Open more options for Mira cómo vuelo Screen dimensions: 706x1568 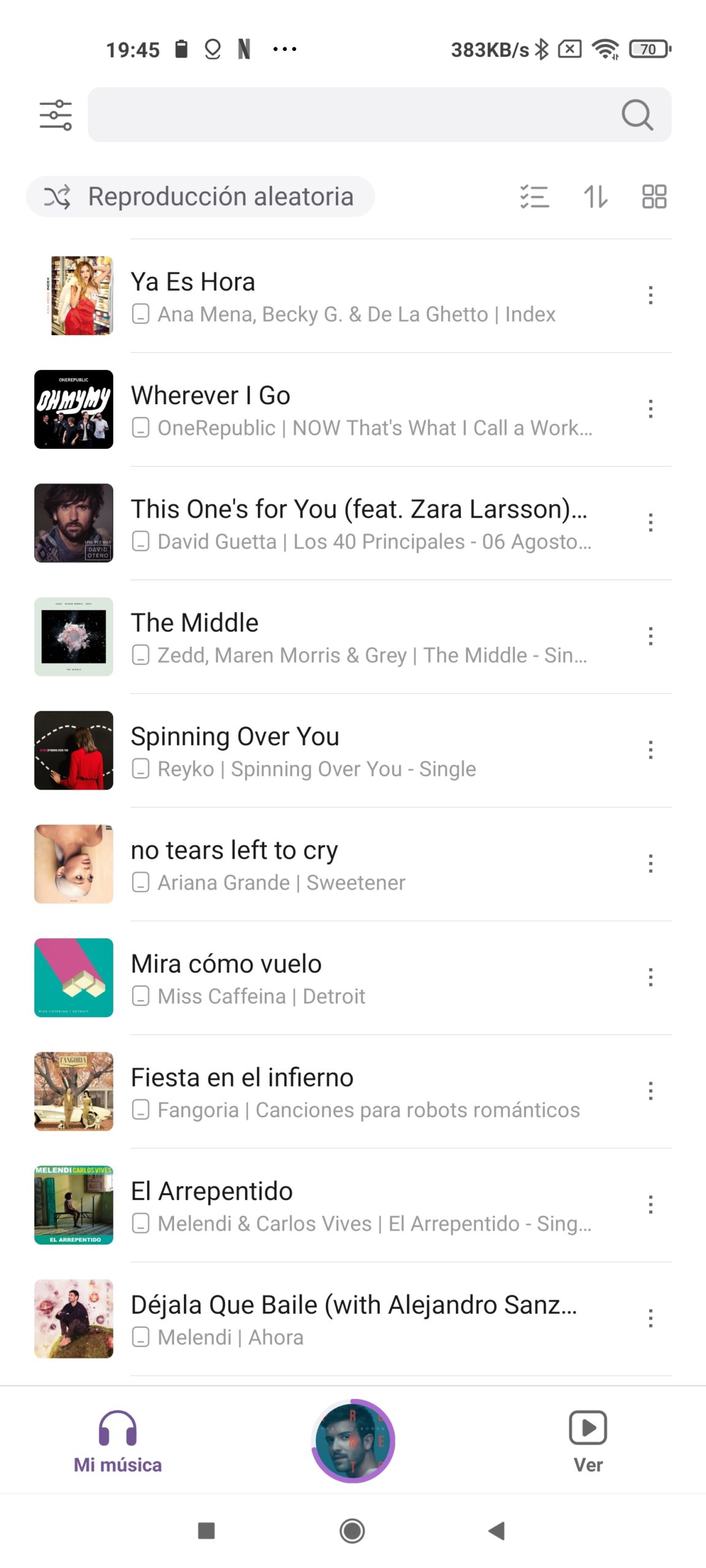click(x=650, y=978)
